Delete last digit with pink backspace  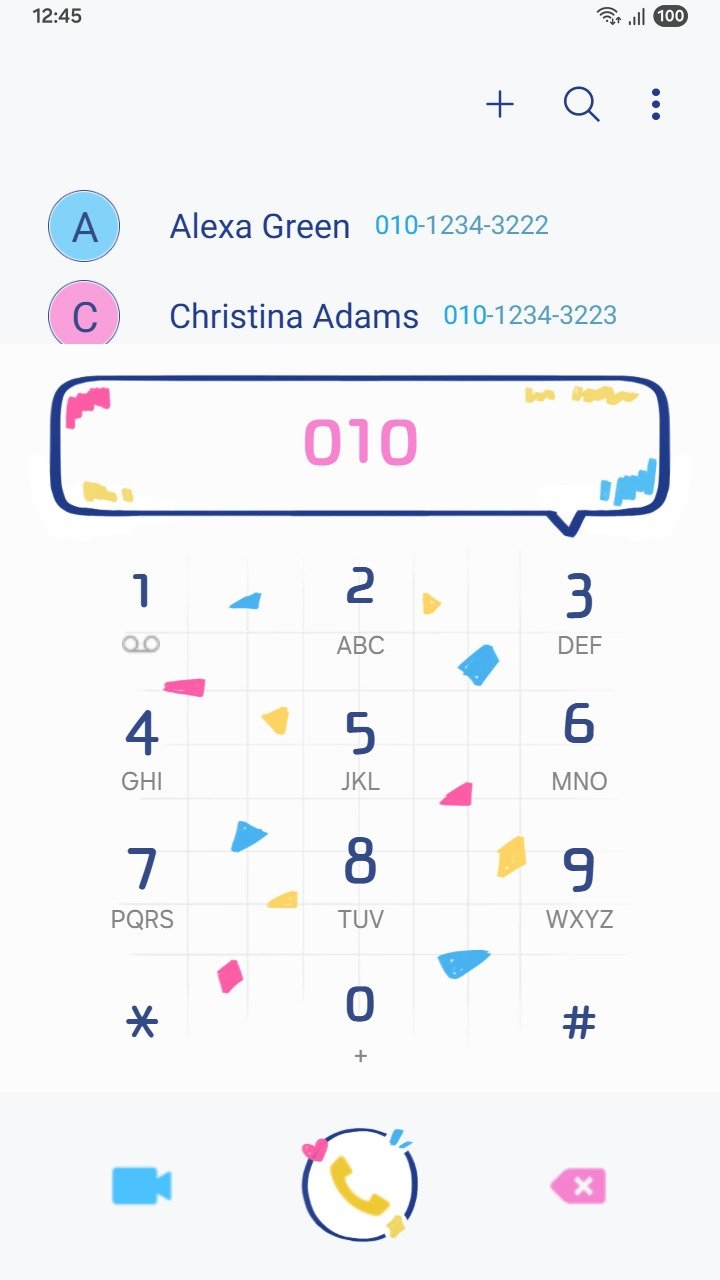579,1187
